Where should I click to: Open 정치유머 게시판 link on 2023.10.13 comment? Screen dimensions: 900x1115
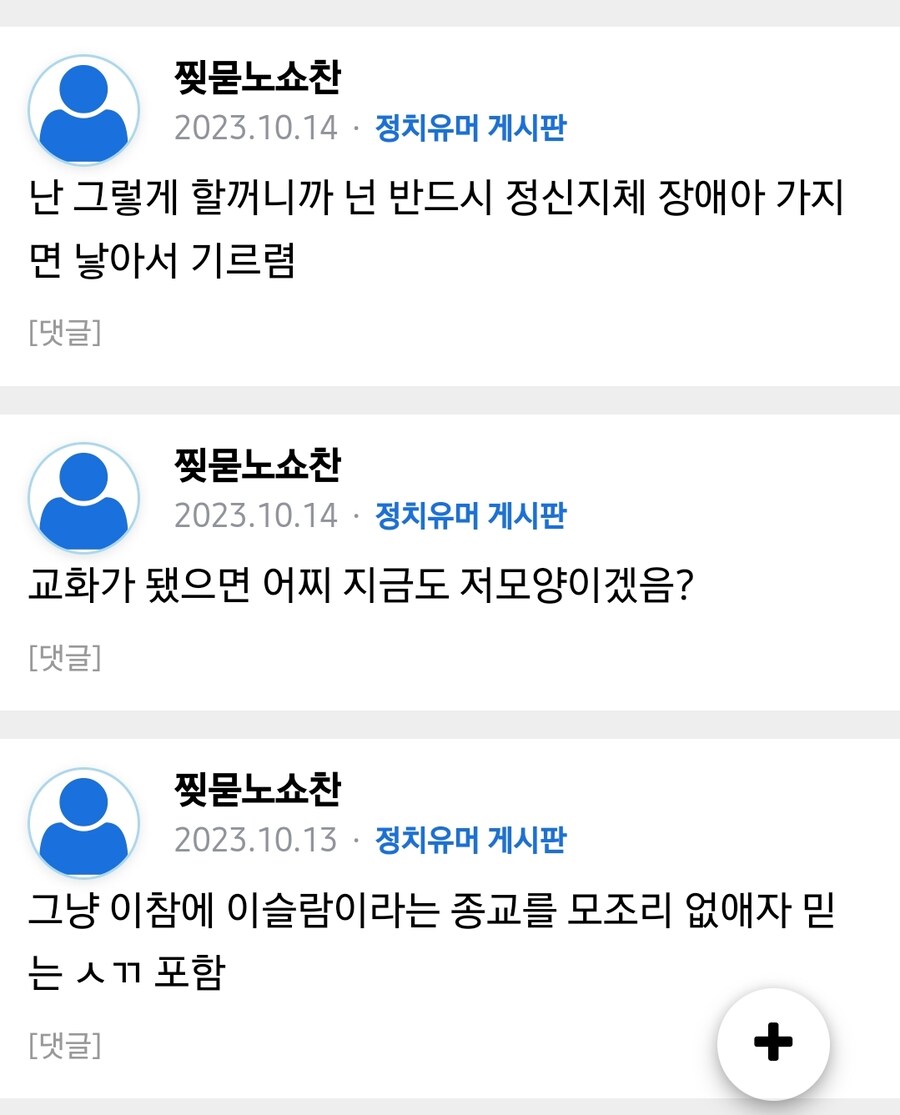pos(470,840)
